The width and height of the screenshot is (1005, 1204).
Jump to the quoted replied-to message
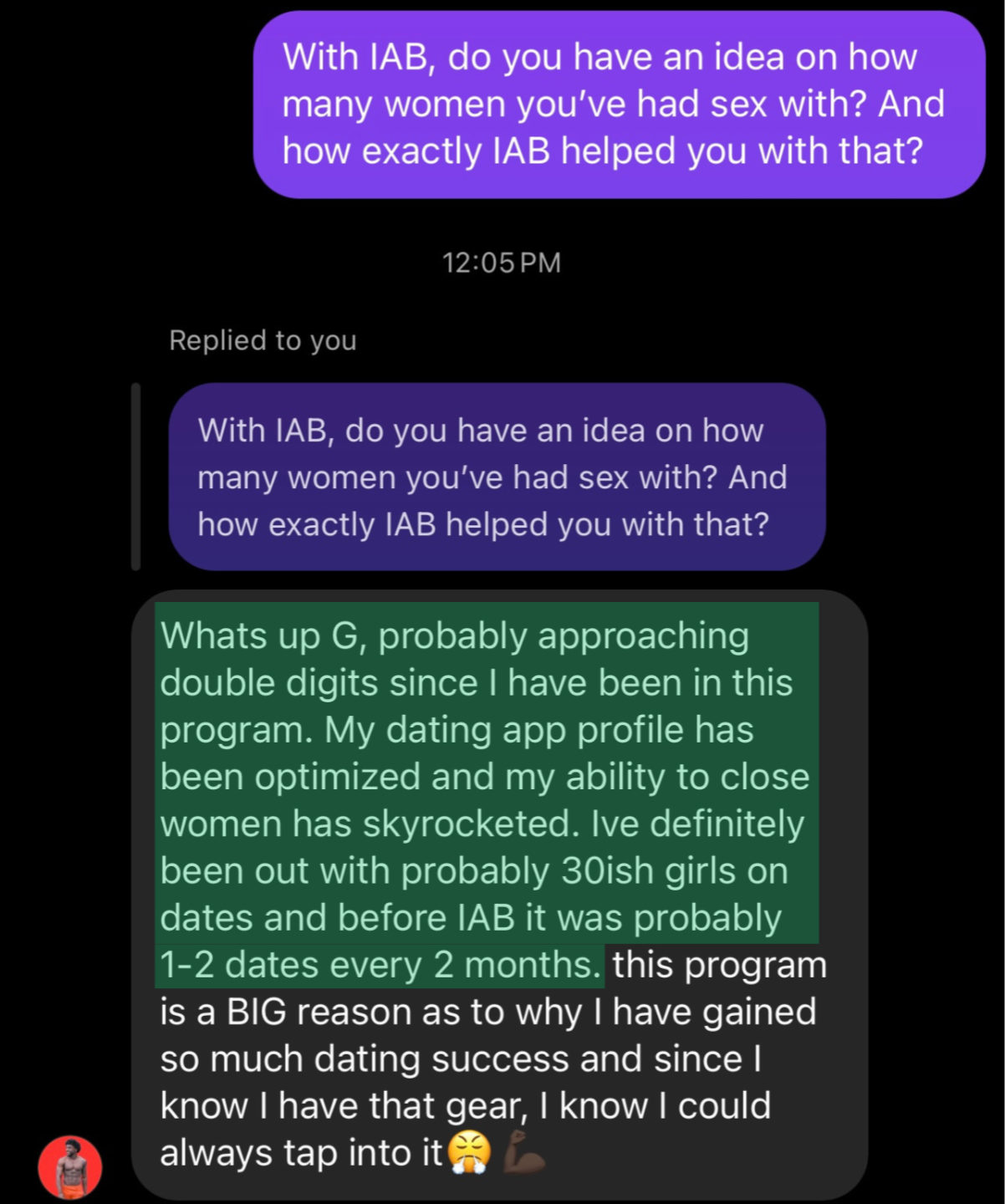point(497,477)
